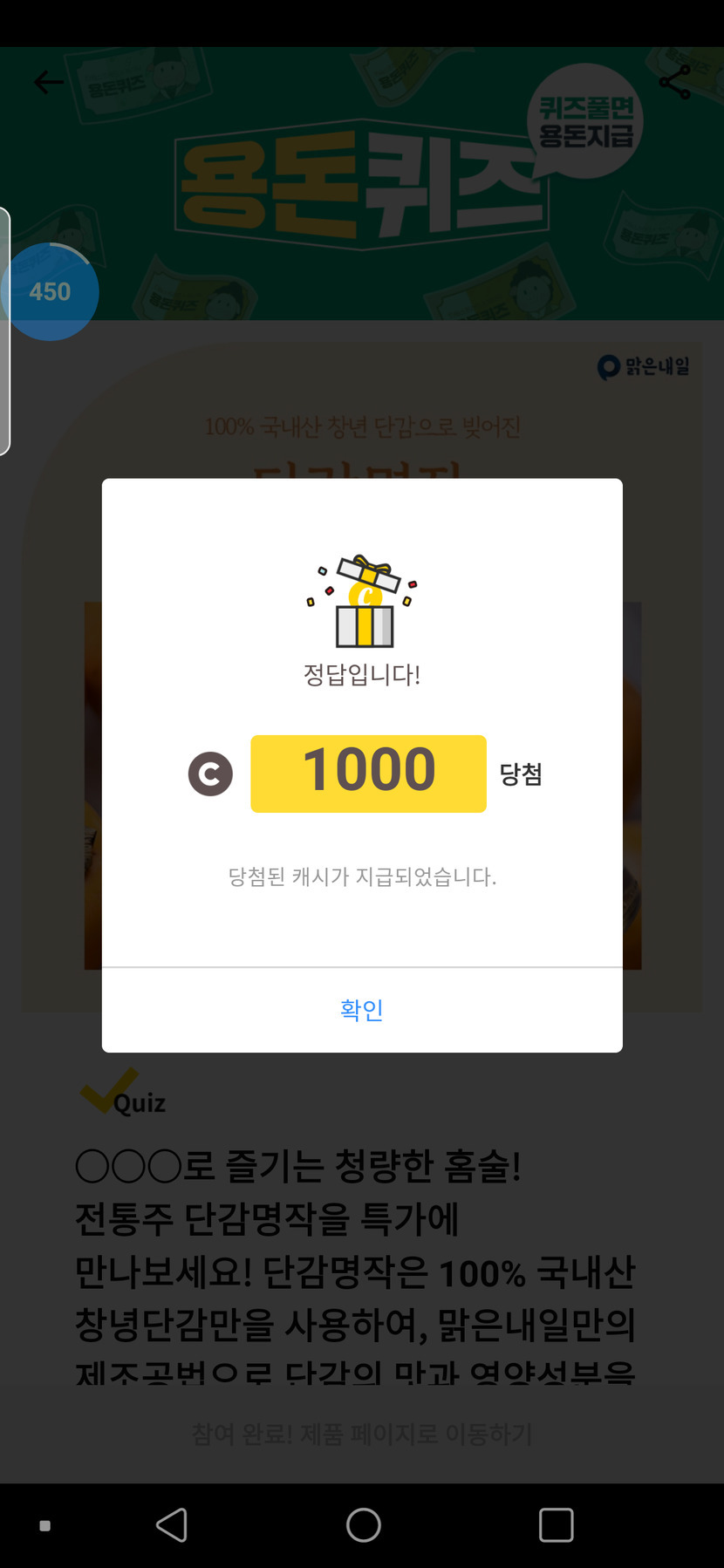Image resolution: width=724 pixels, height=1568 pixels.
Task: Share this quiz page
Action: tap(674, 83)
